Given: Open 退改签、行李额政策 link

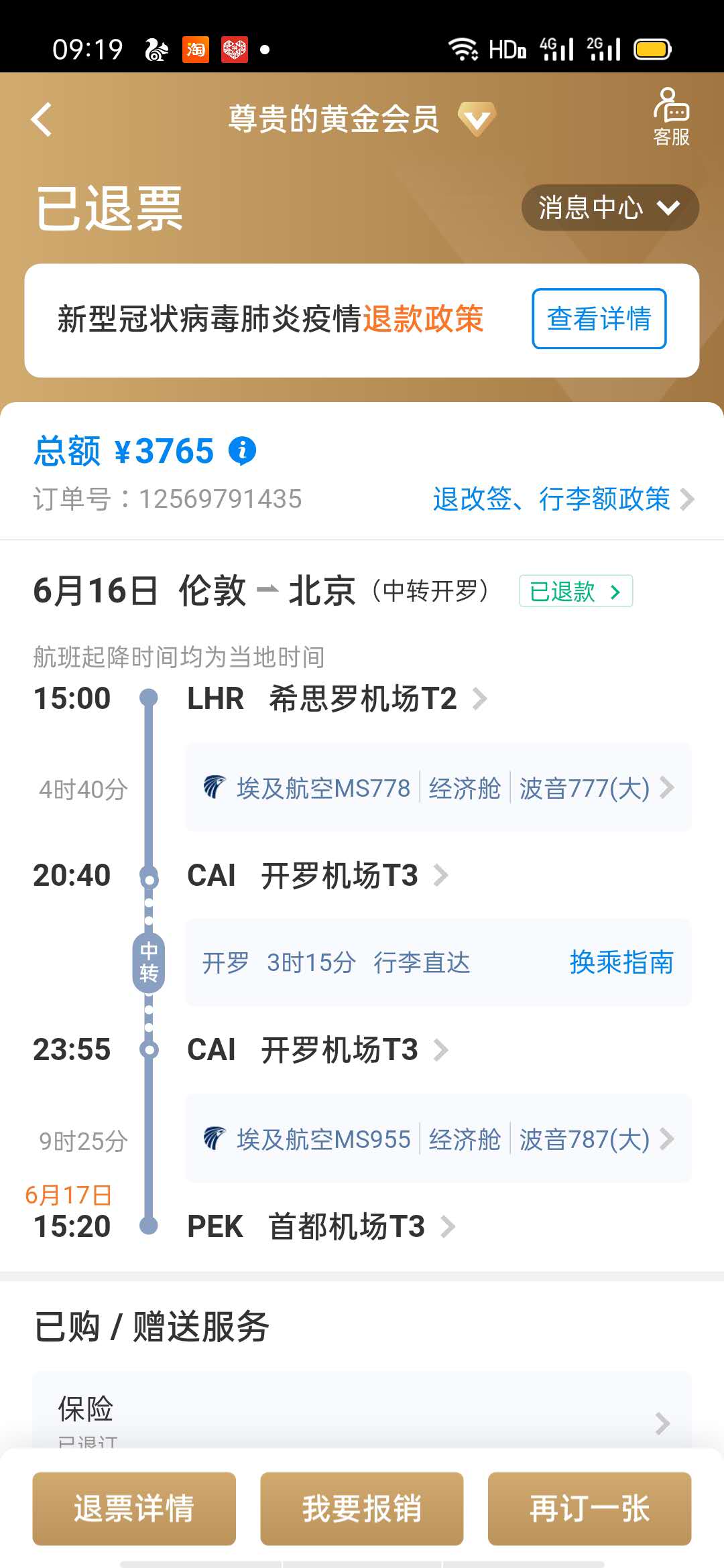Looking at the screenshot, I should point(563,499).
